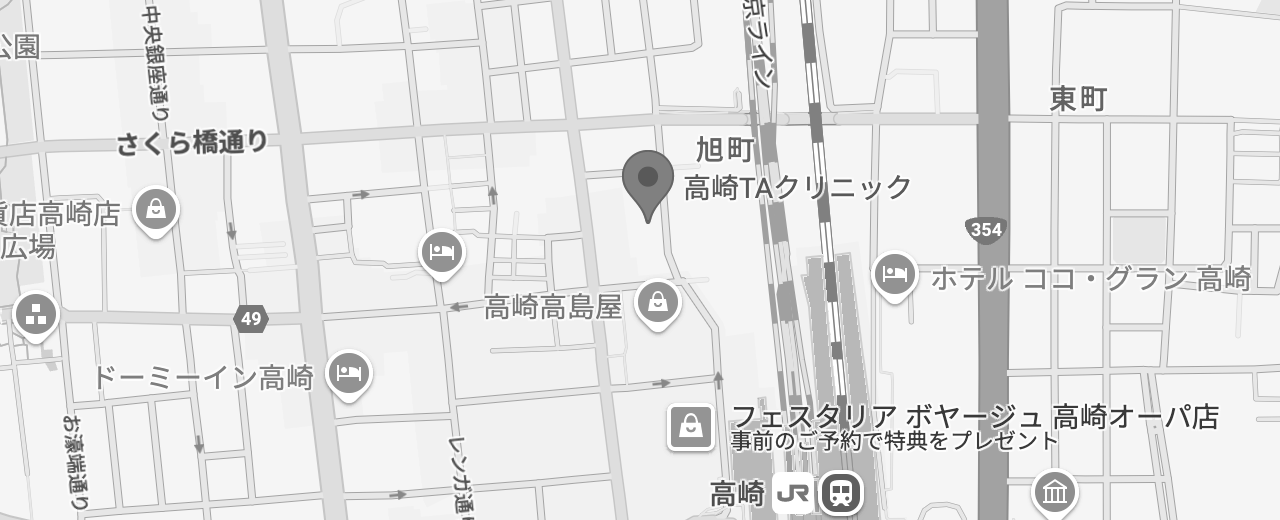Open the ホテル ココ・グラン 高崎 marker
Viewport: 1280px width, 520px height.
pyautogui.click(x=894, y=273)
